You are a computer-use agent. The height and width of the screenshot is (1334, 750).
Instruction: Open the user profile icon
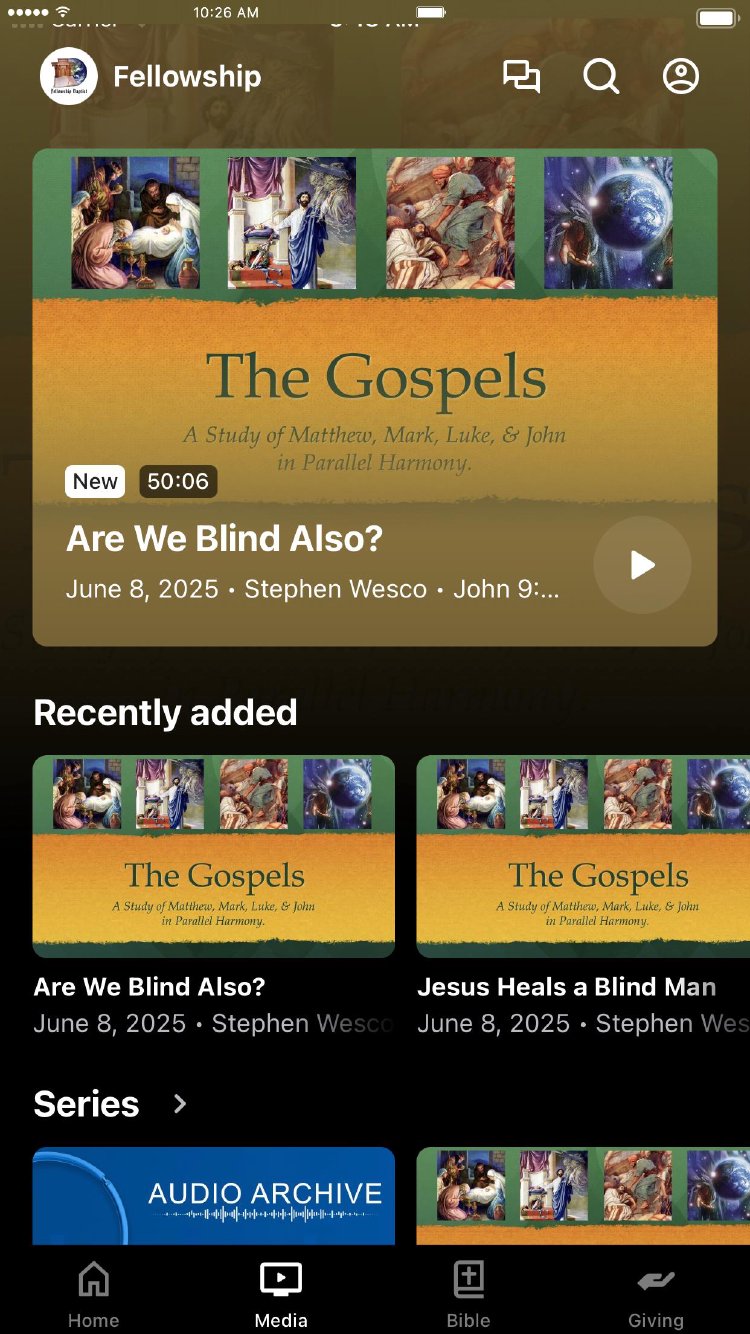click(x=681, y=77)
